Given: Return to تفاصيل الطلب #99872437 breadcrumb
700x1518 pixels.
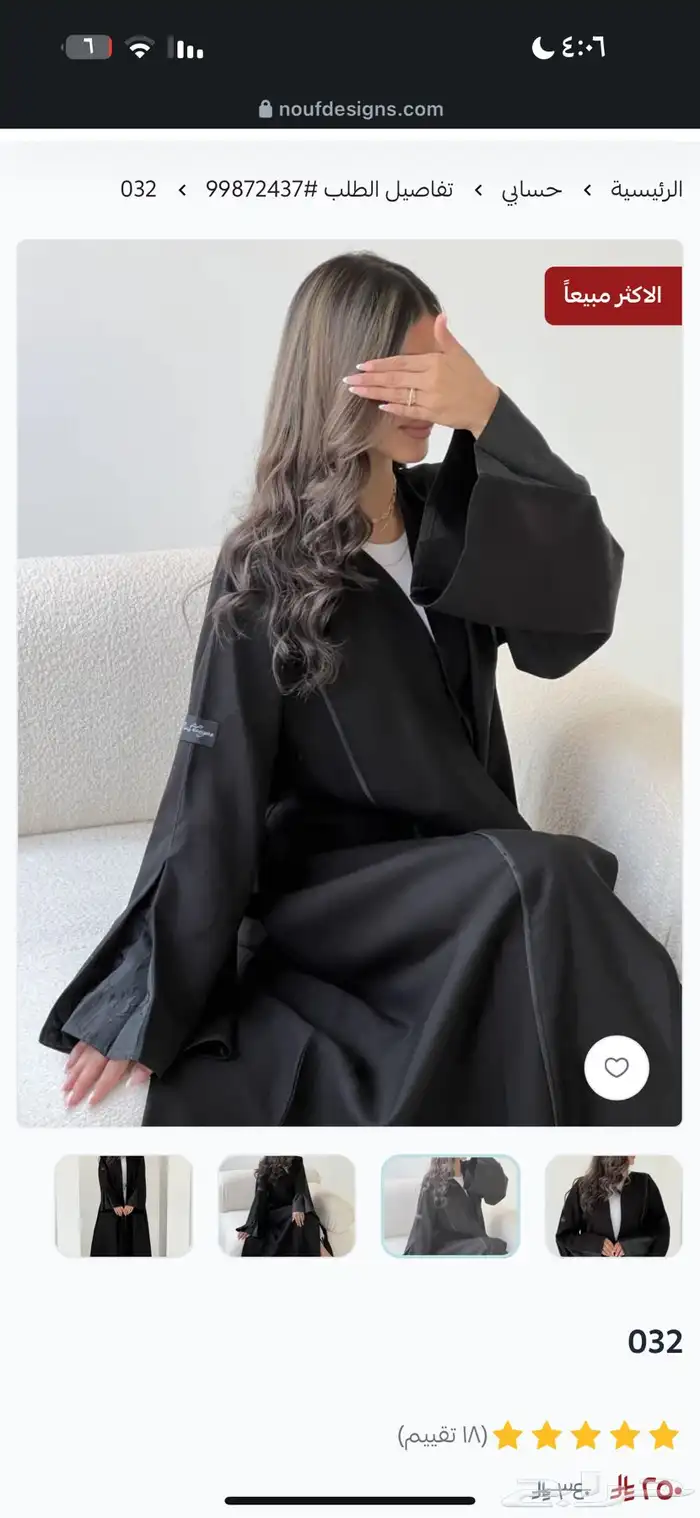Looking at the screenshot, I should click(x=329, y=189).
